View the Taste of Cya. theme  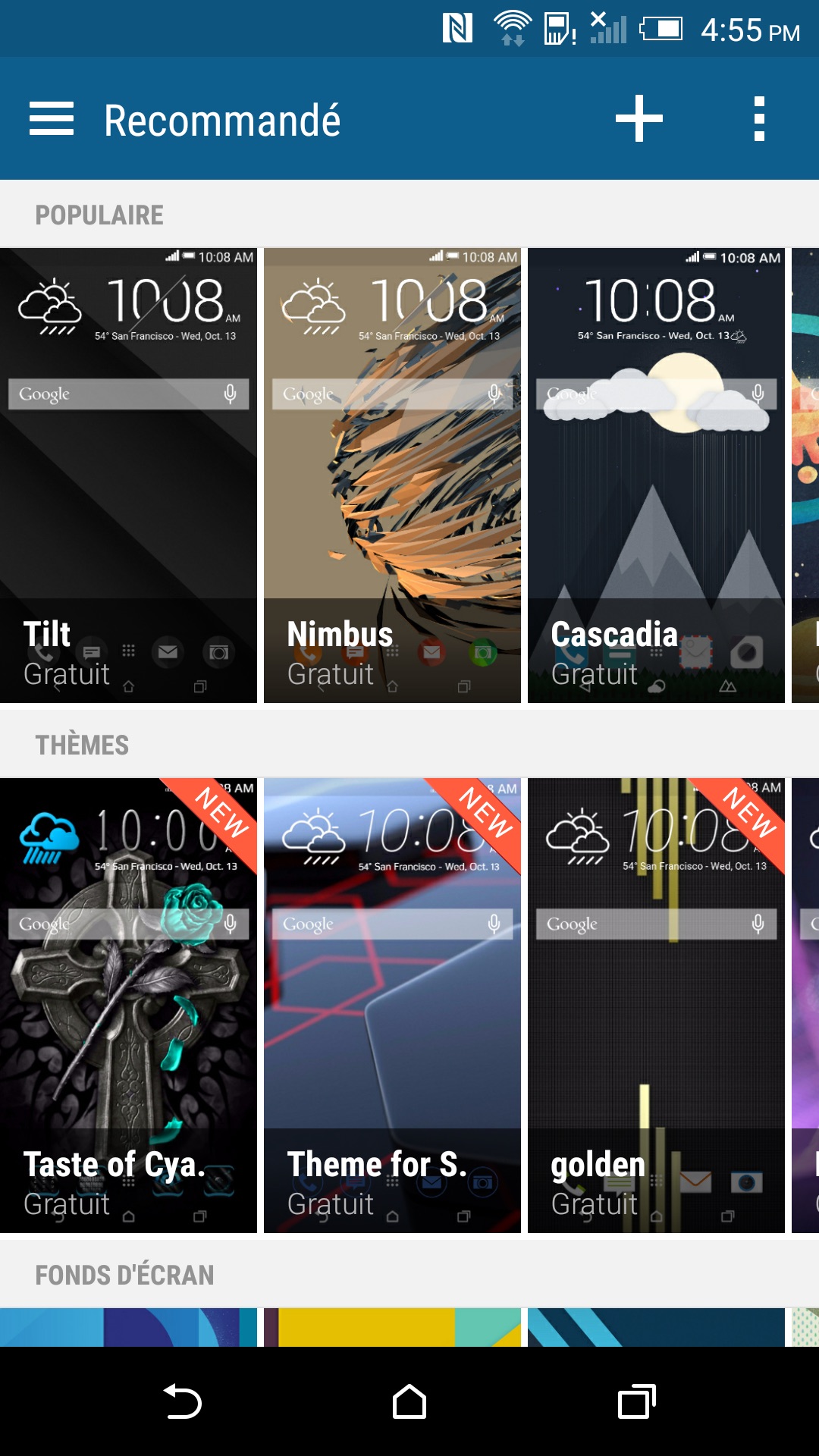click(128, 1005)
